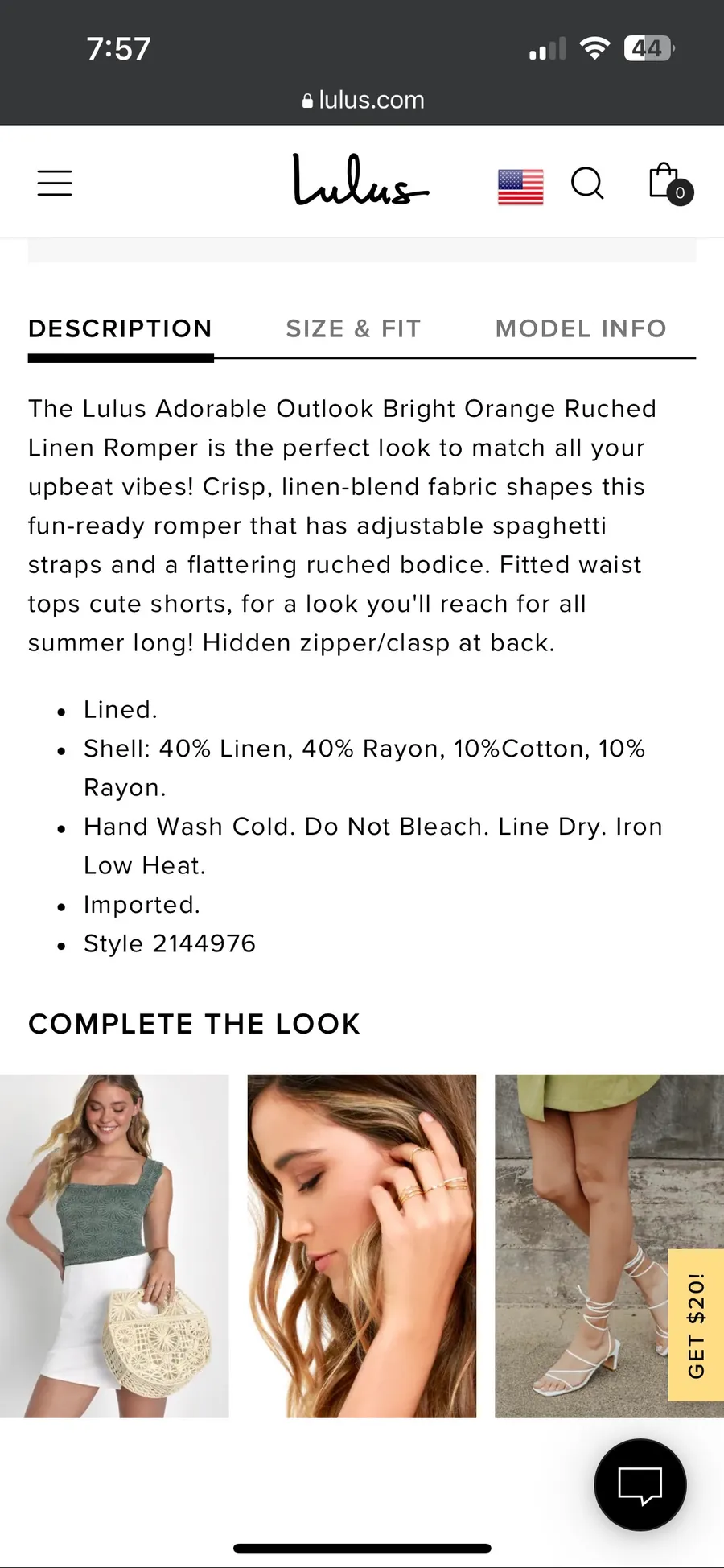Select the Description tab
The height and width of the screenshot is (1568, 724).
pyautogui.click(x=120, y=328)
